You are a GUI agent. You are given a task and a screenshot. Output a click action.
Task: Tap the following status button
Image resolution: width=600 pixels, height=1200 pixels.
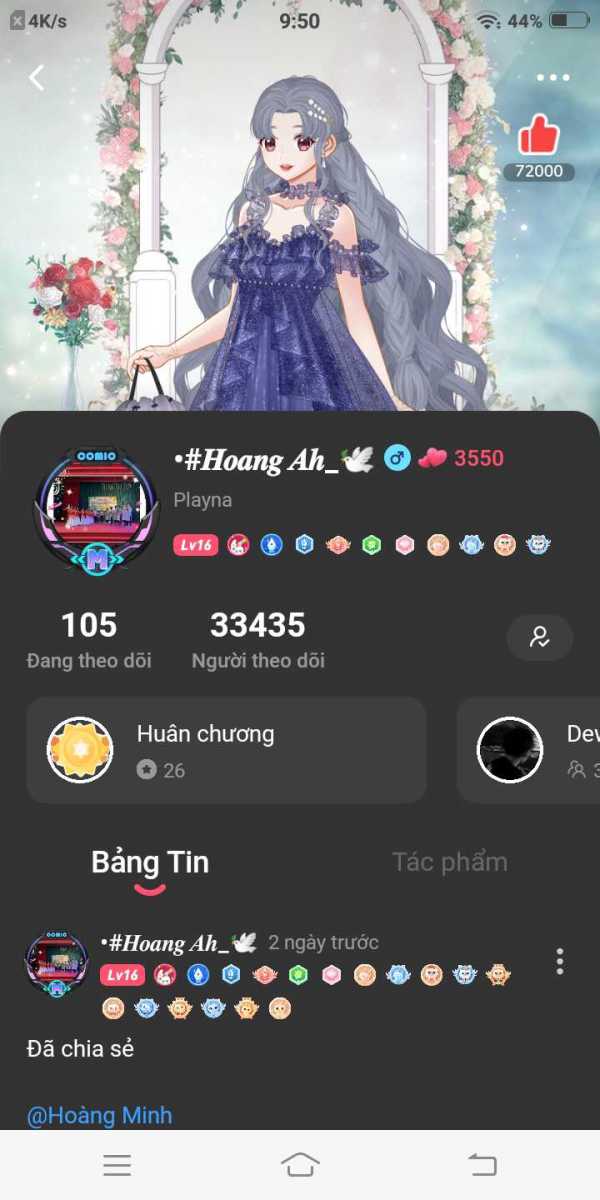click(x=540, y=637)
